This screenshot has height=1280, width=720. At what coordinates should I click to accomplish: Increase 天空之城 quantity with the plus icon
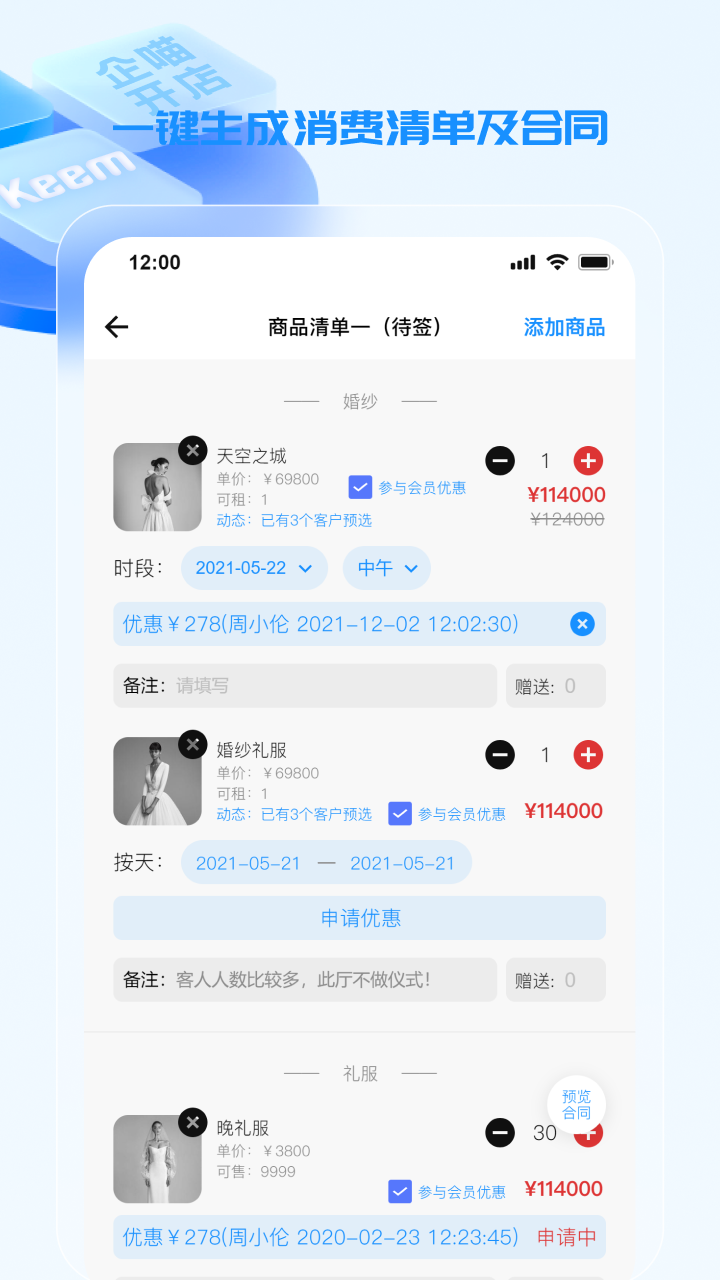click(x=588, y=461)
